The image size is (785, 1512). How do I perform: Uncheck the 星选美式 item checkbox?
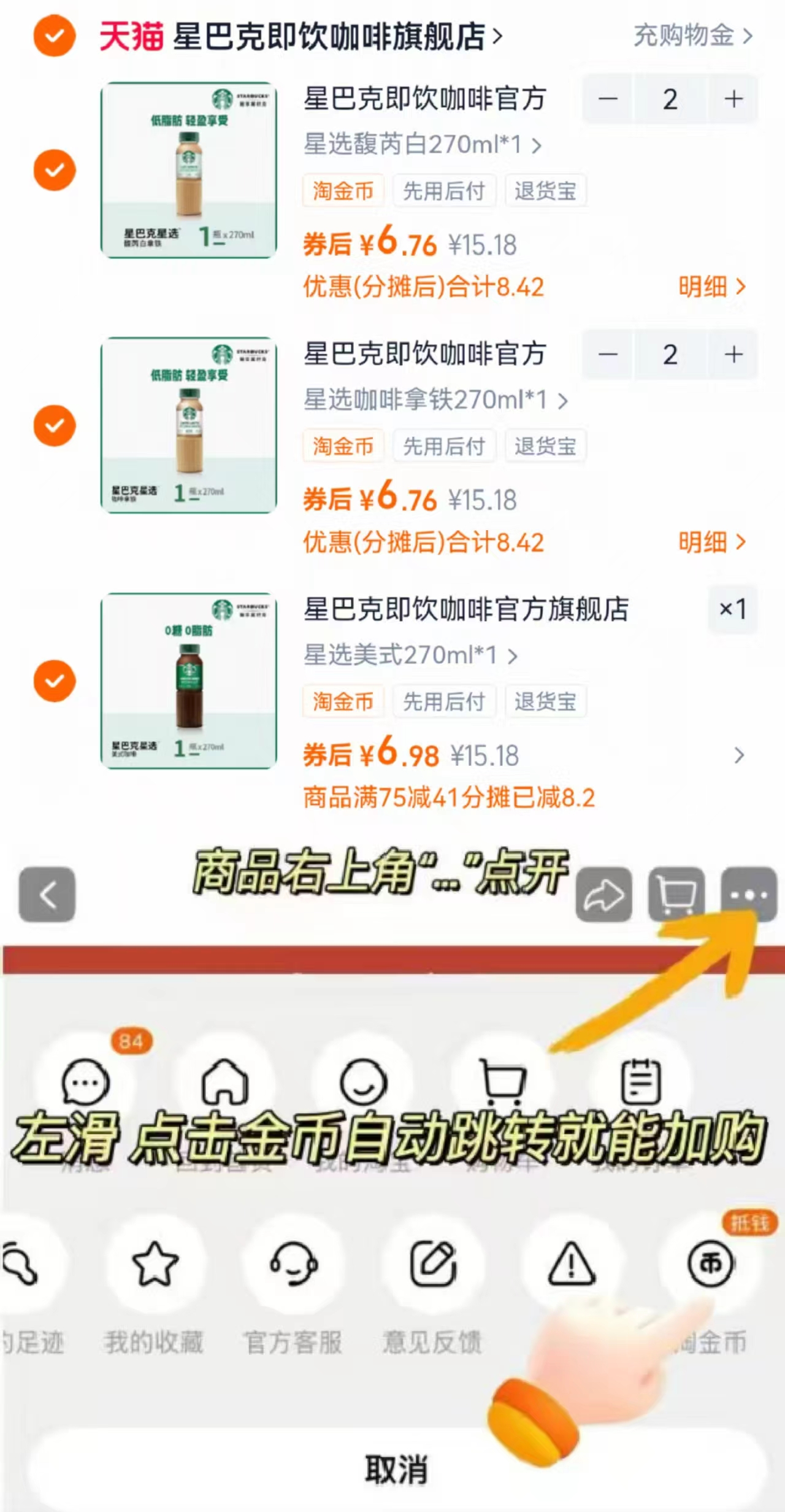point(54,681)
